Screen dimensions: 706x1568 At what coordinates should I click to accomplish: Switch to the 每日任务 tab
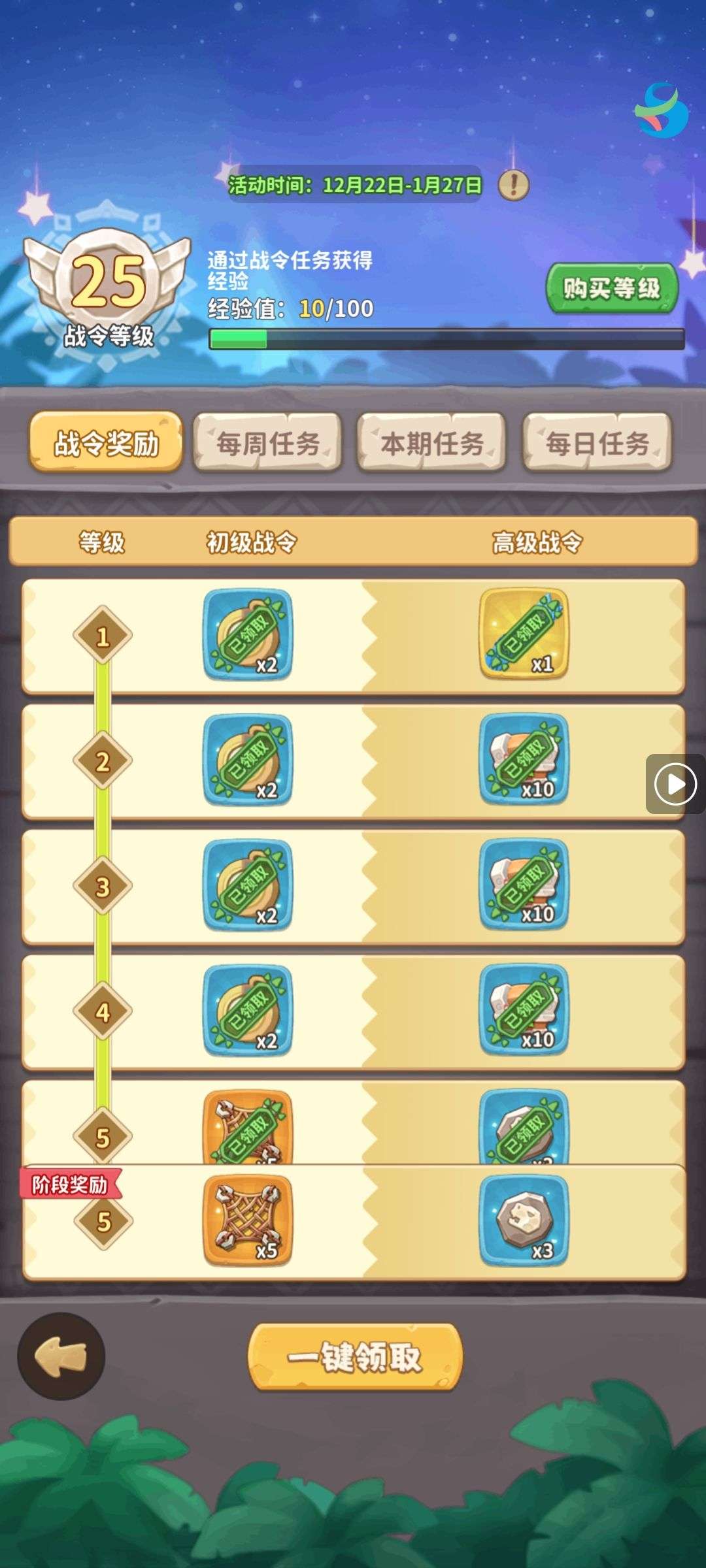coord(597,444)
